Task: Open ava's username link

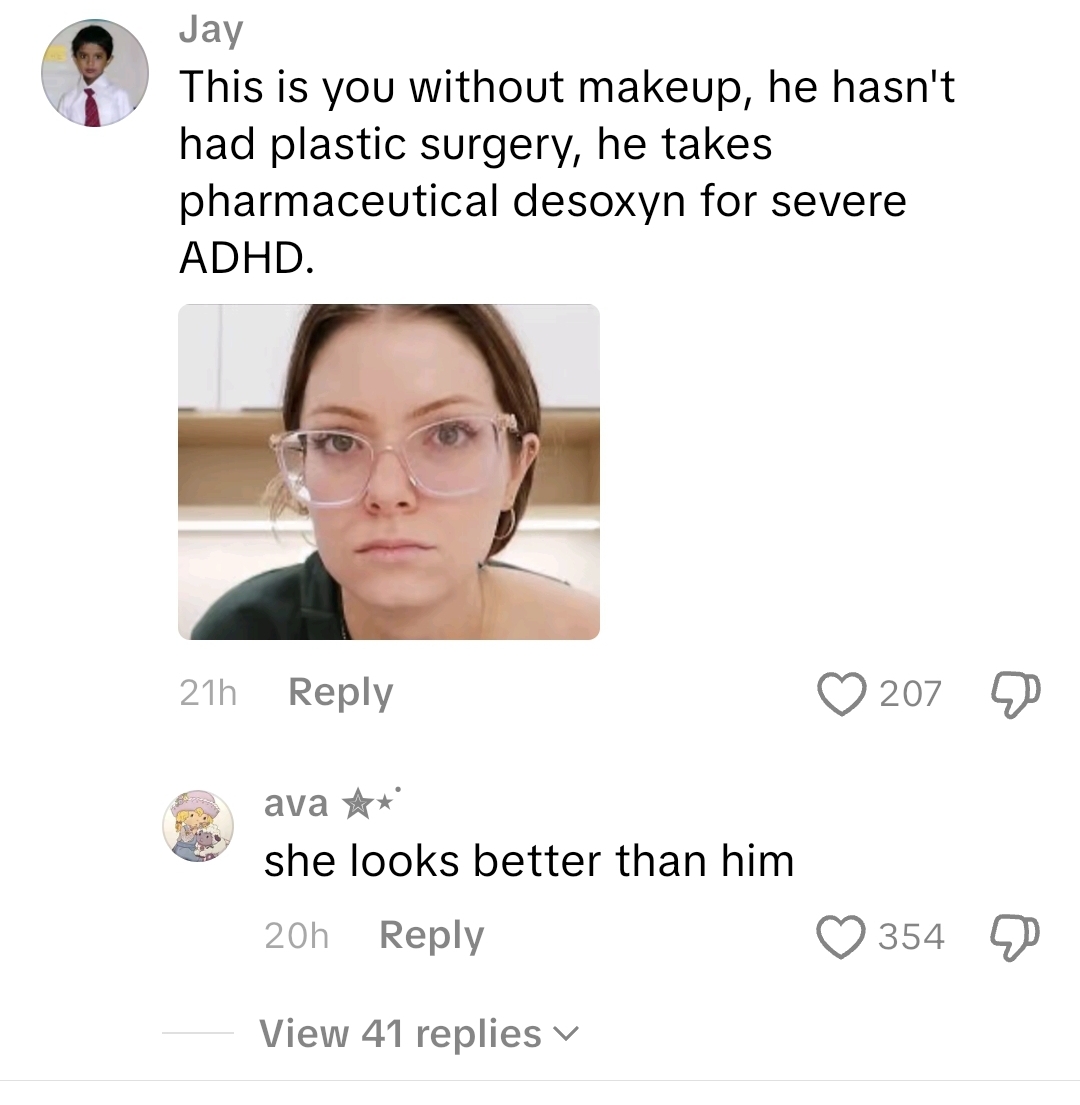Action: pos(296,802)
